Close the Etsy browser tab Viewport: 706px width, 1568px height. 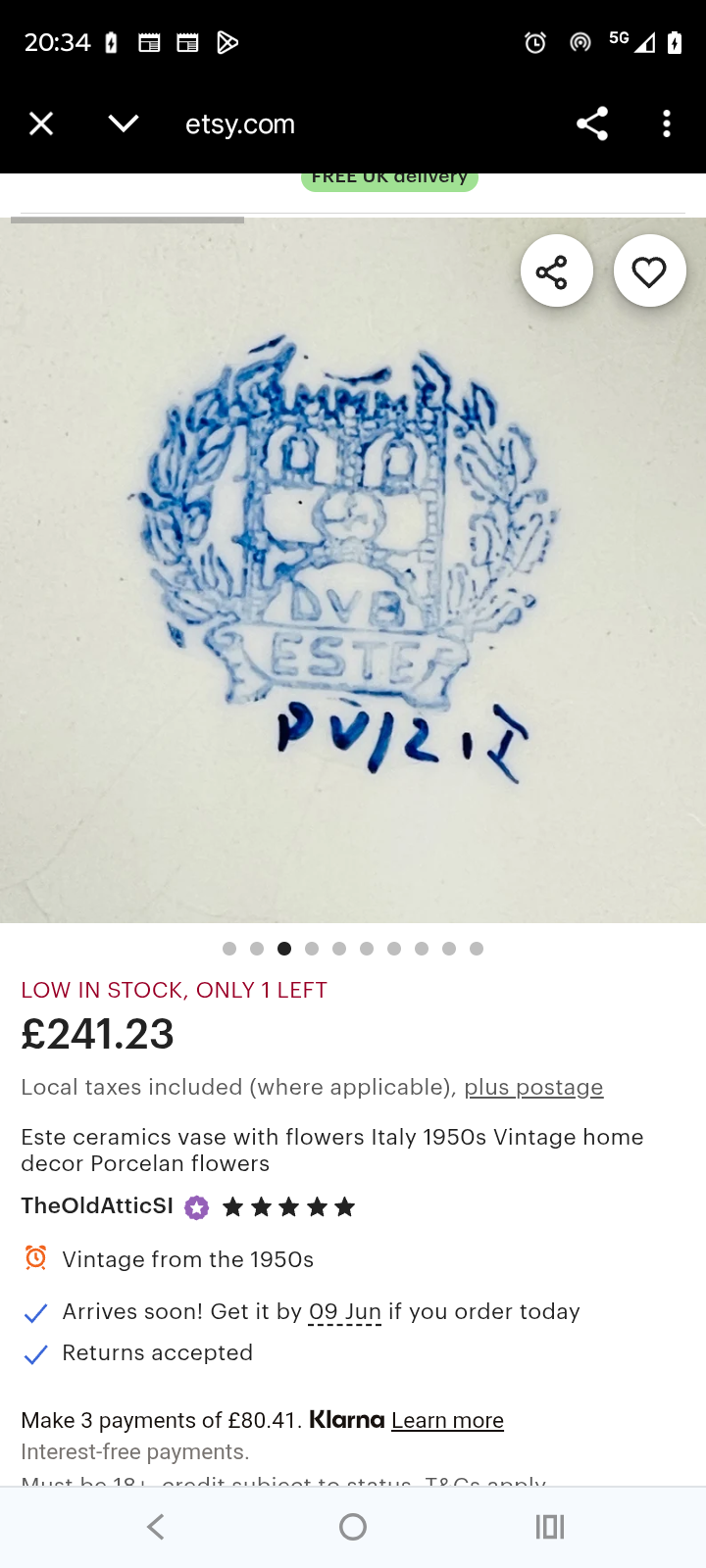coord(41,123)
